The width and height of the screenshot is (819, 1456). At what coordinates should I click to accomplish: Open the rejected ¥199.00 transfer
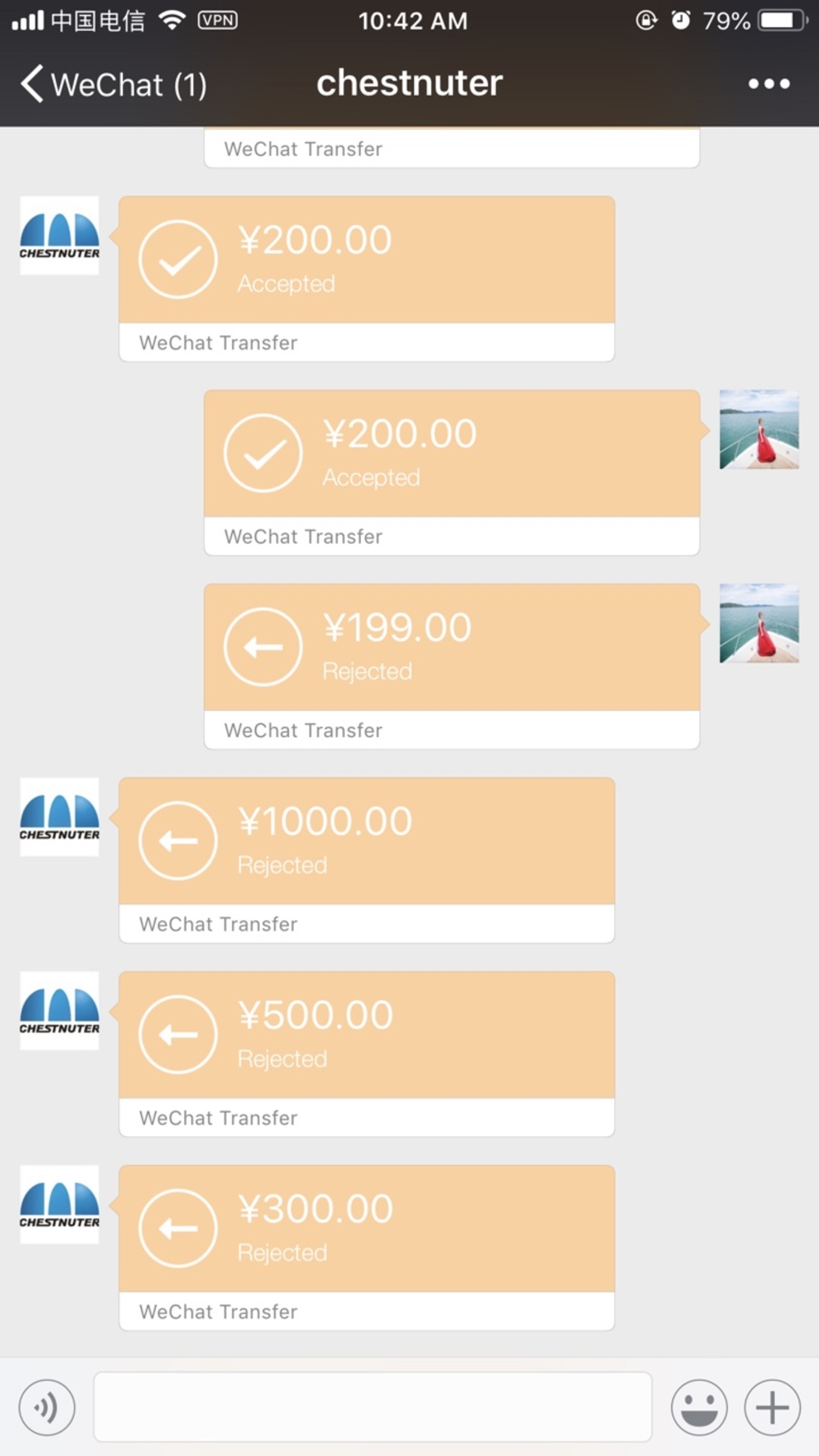coord(452,666)
